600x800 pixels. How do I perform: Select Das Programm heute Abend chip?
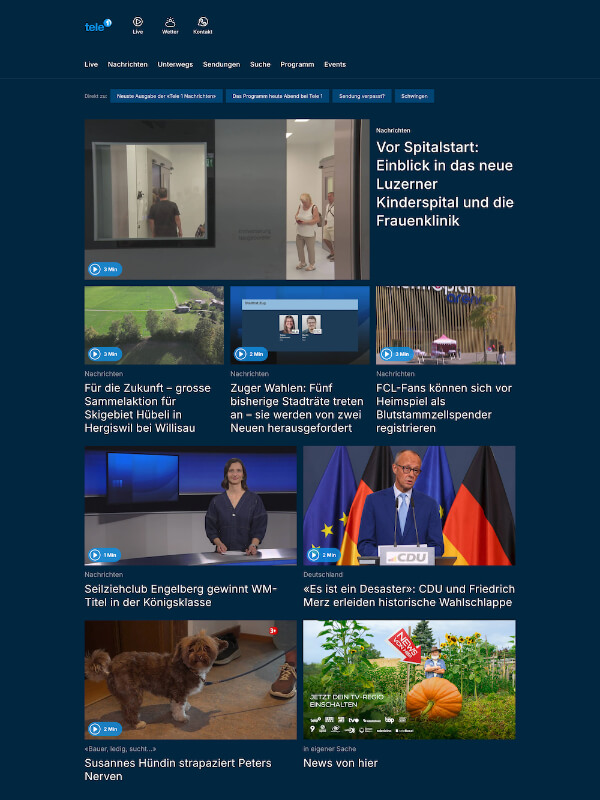point(278,96)
